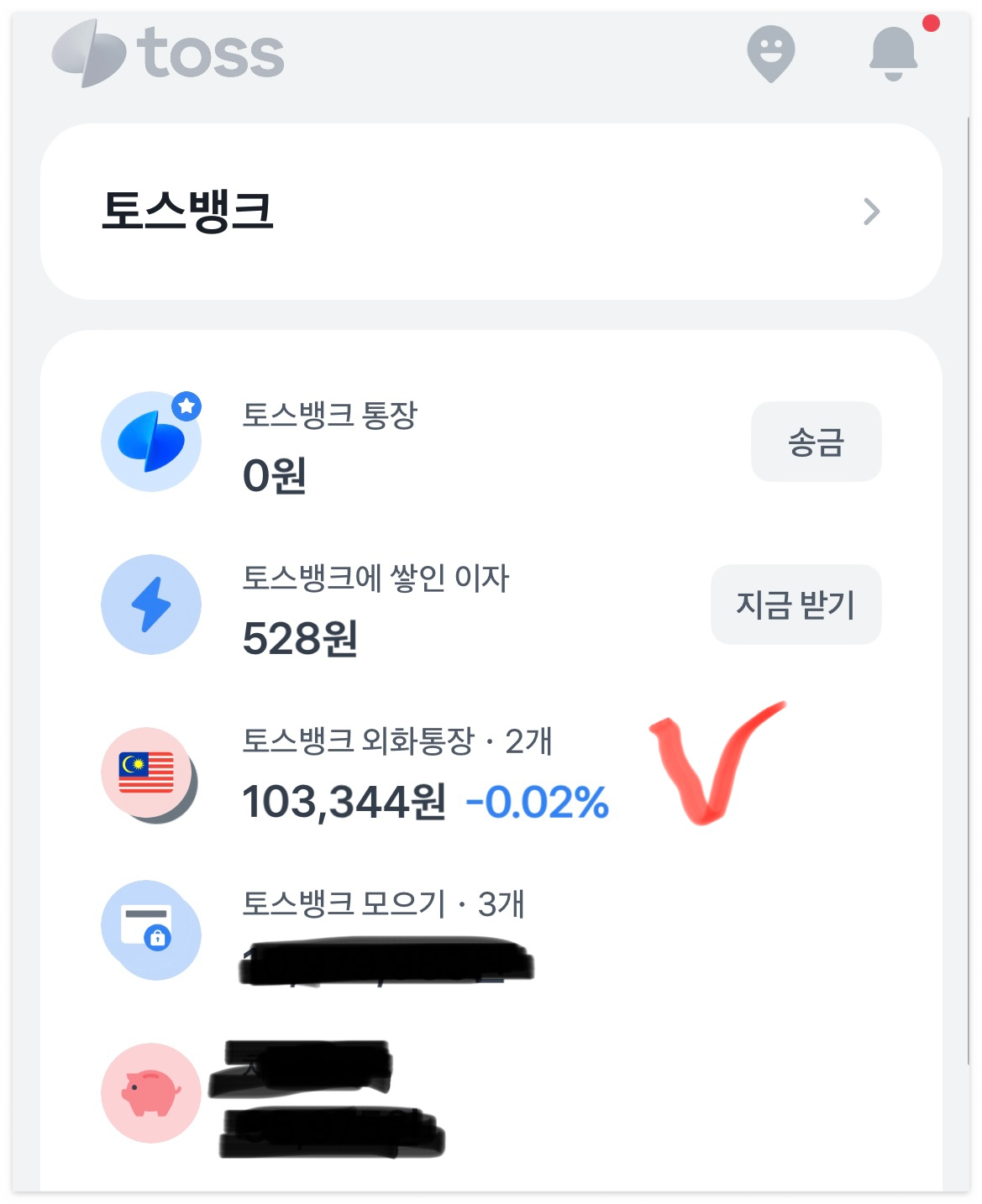Click the star badge on the account icon

click(186, 405)
